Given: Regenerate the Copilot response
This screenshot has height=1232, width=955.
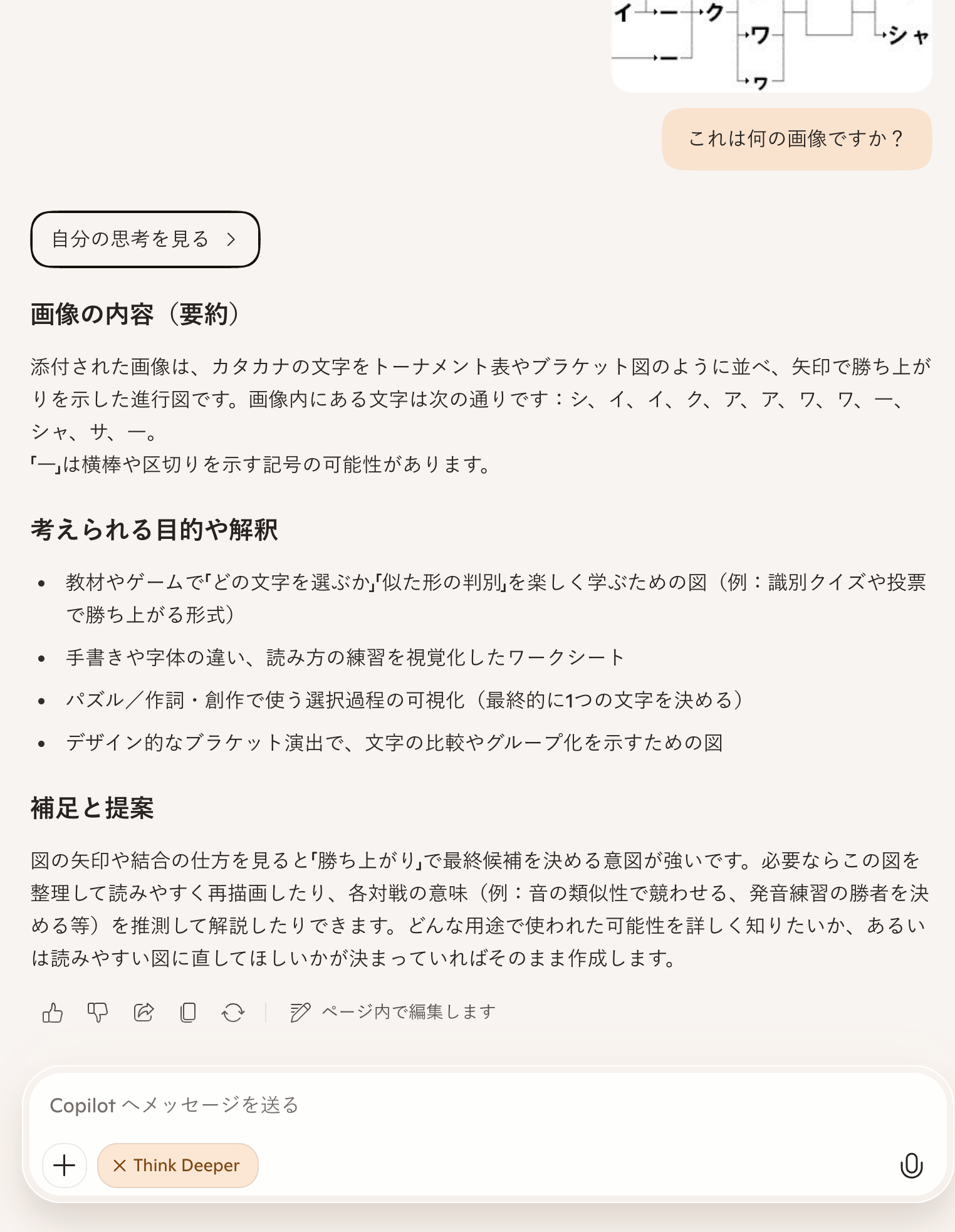Looking at the screenshot, I should click(233, 1012).
